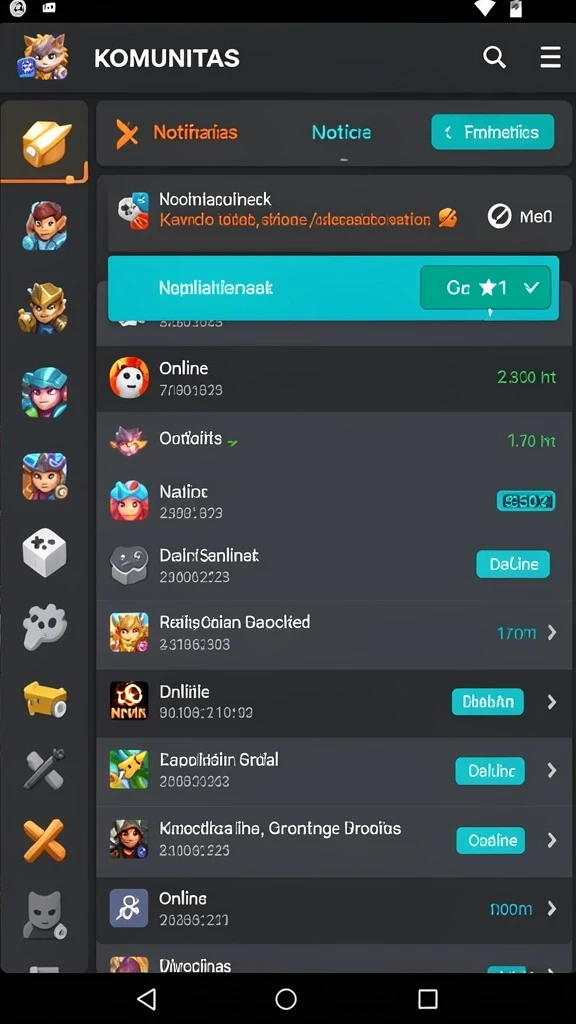
Task: Tap the Daluinc button beside Eapolidoiin Srdal
Action: [490, 771]
